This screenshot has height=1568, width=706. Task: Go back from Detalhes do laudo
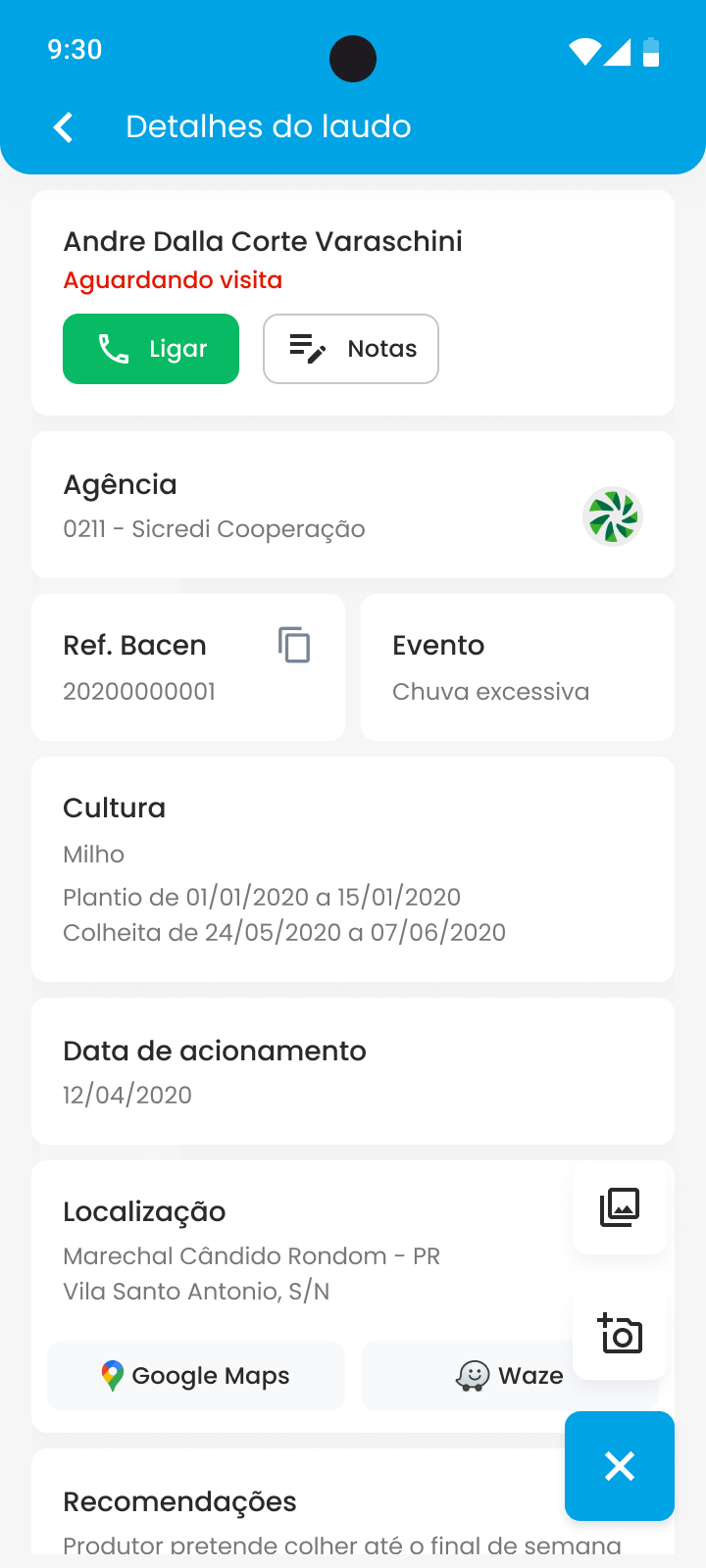click(64, 127)
